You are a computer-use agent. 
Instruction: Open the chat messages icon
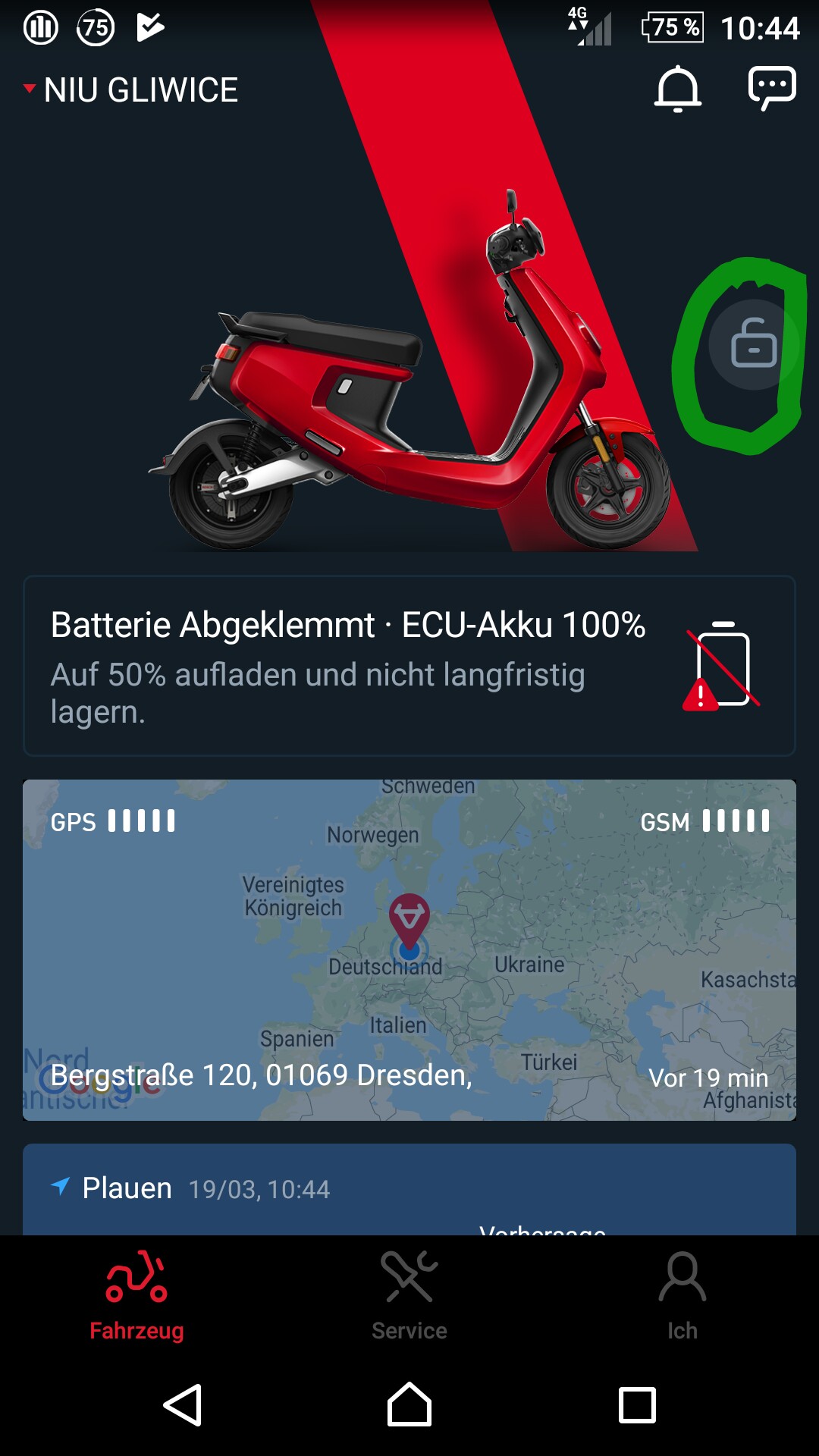[x=772, y=88]
